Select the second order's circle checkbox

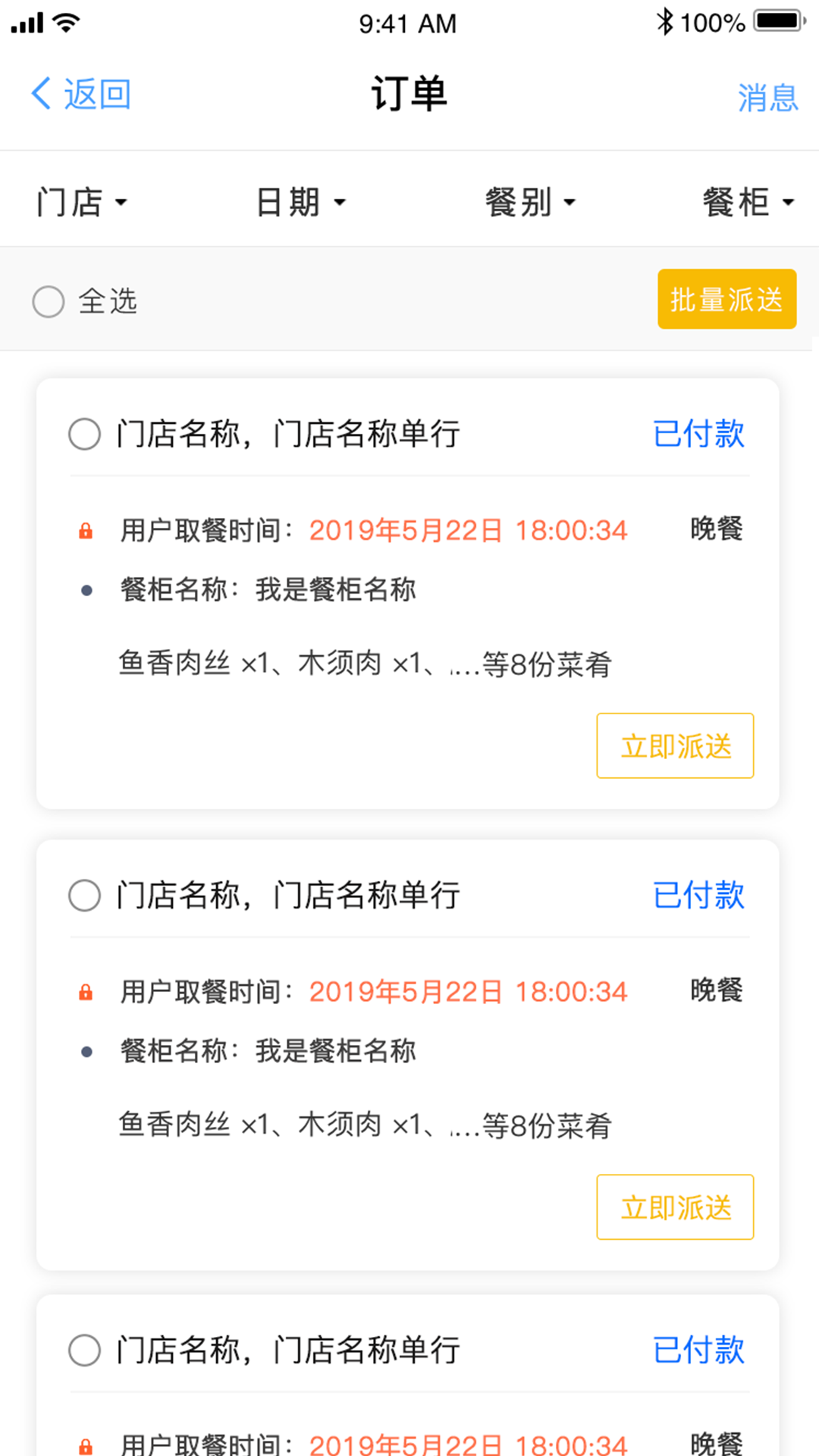(x=84, y=896)
